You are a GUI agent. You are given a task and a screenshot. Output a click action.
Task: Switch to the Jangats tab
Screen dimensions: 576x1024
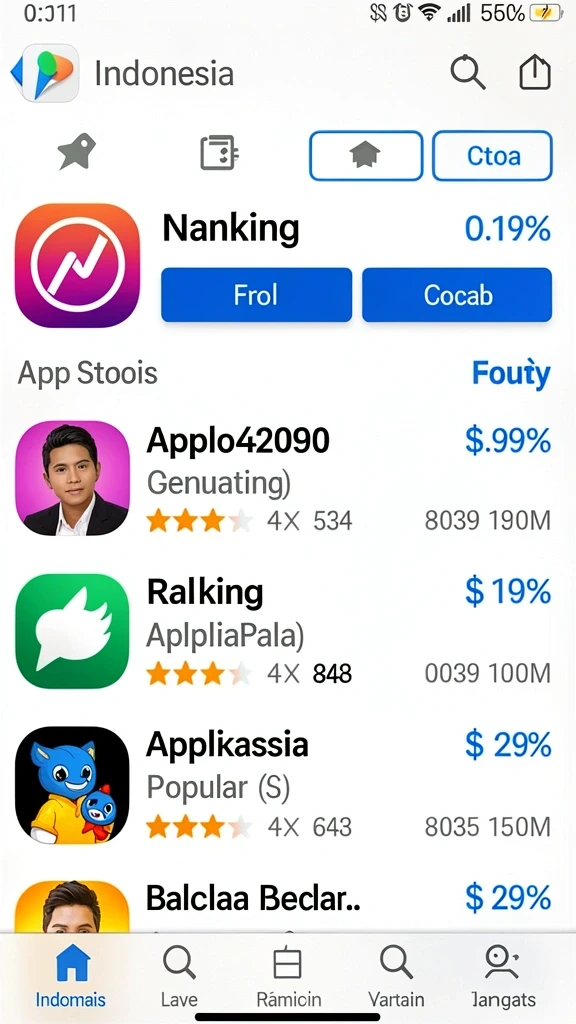(x=504, y=976)
